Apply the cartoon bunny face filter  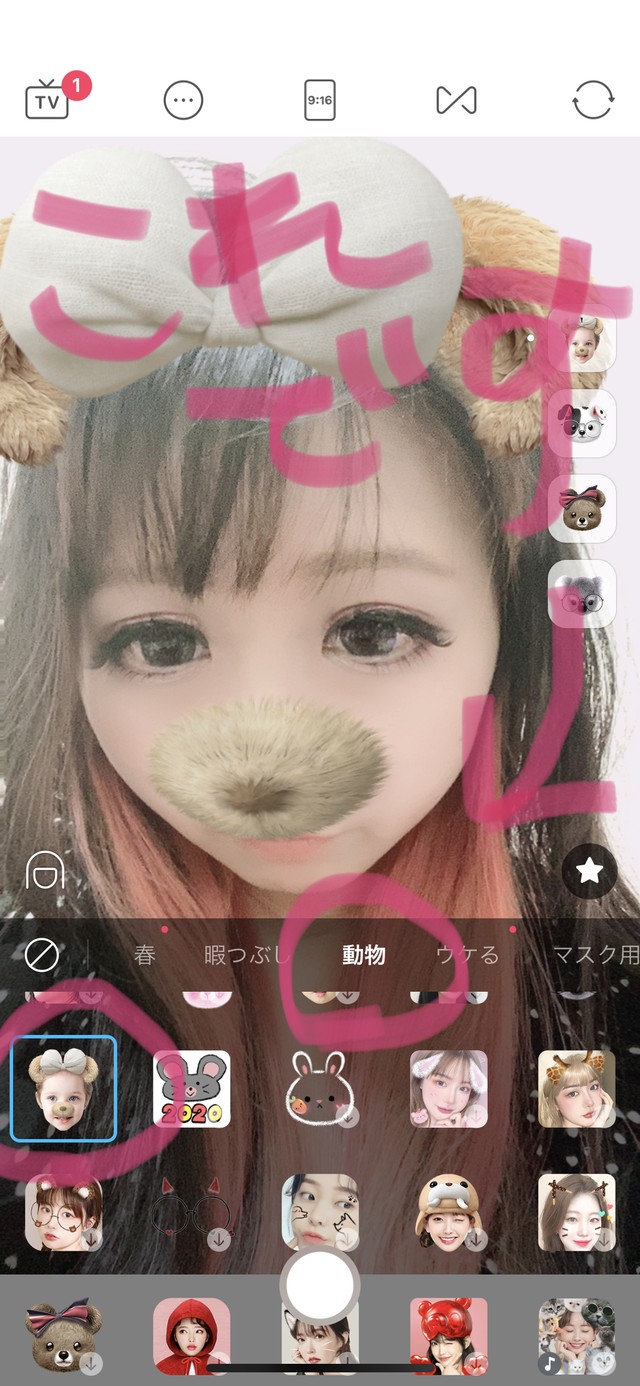coord(319,1089)
